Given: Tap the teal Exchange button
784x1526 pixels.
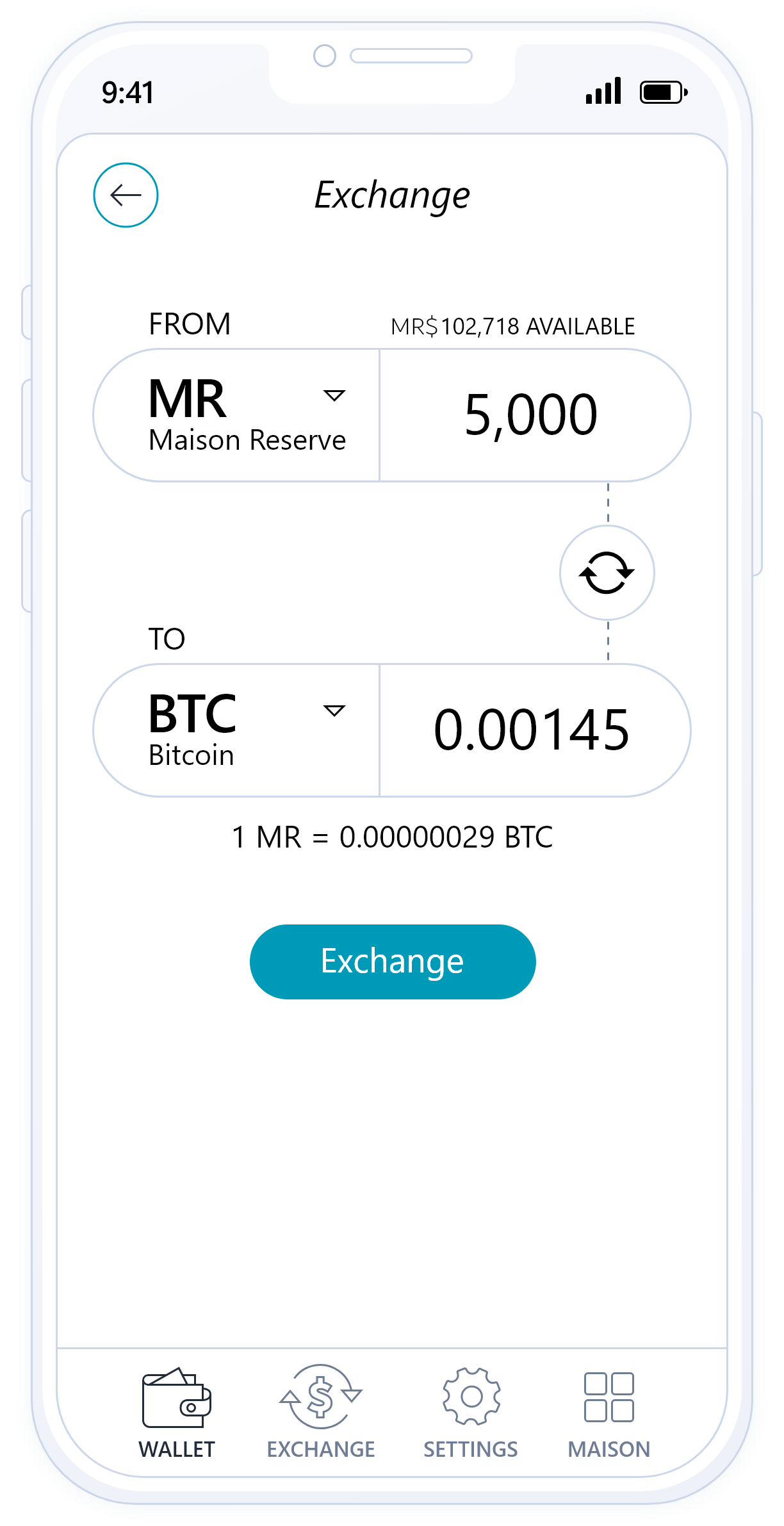Looking at the screenshot, I should tap(392, 961).
